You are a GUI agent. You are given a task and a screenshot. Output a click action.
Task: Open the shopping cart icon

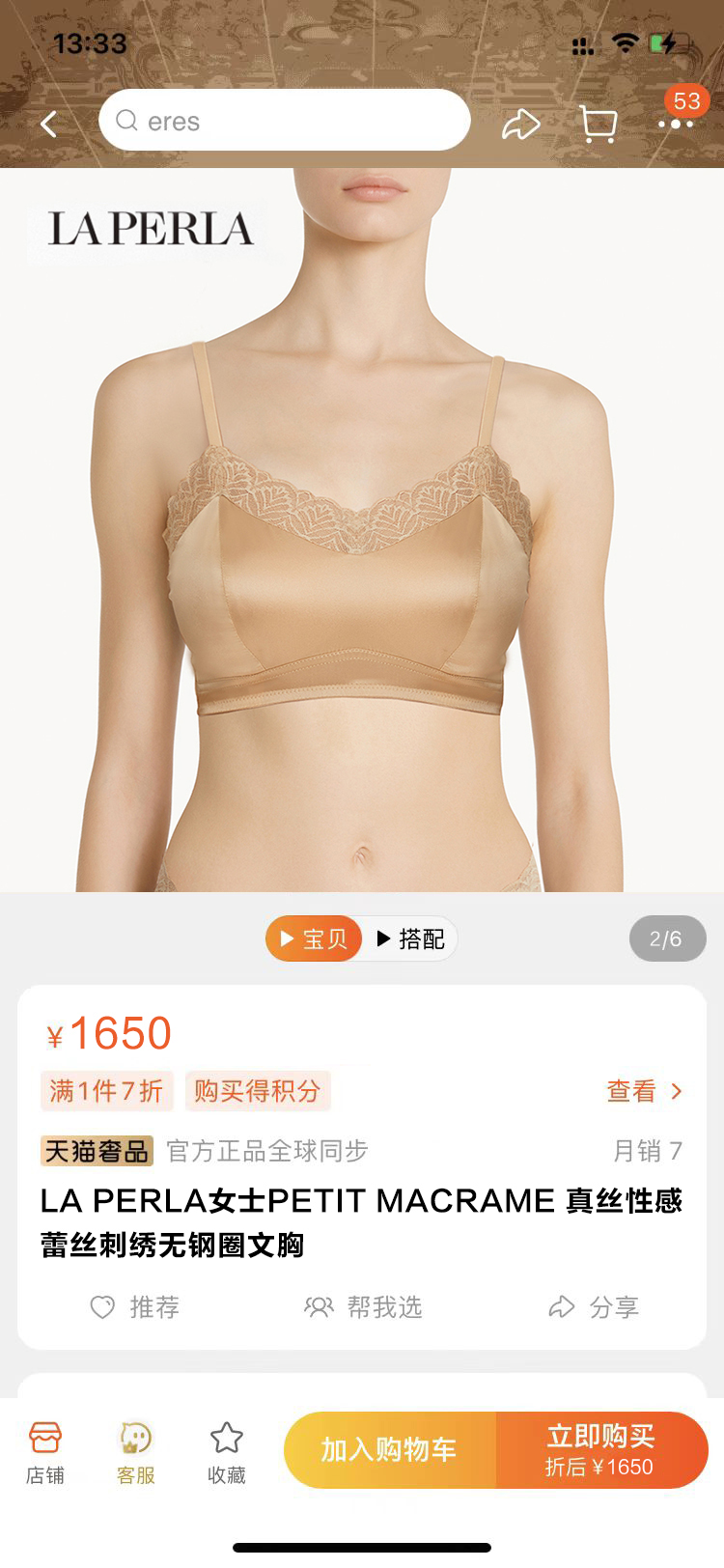point(598,124)
